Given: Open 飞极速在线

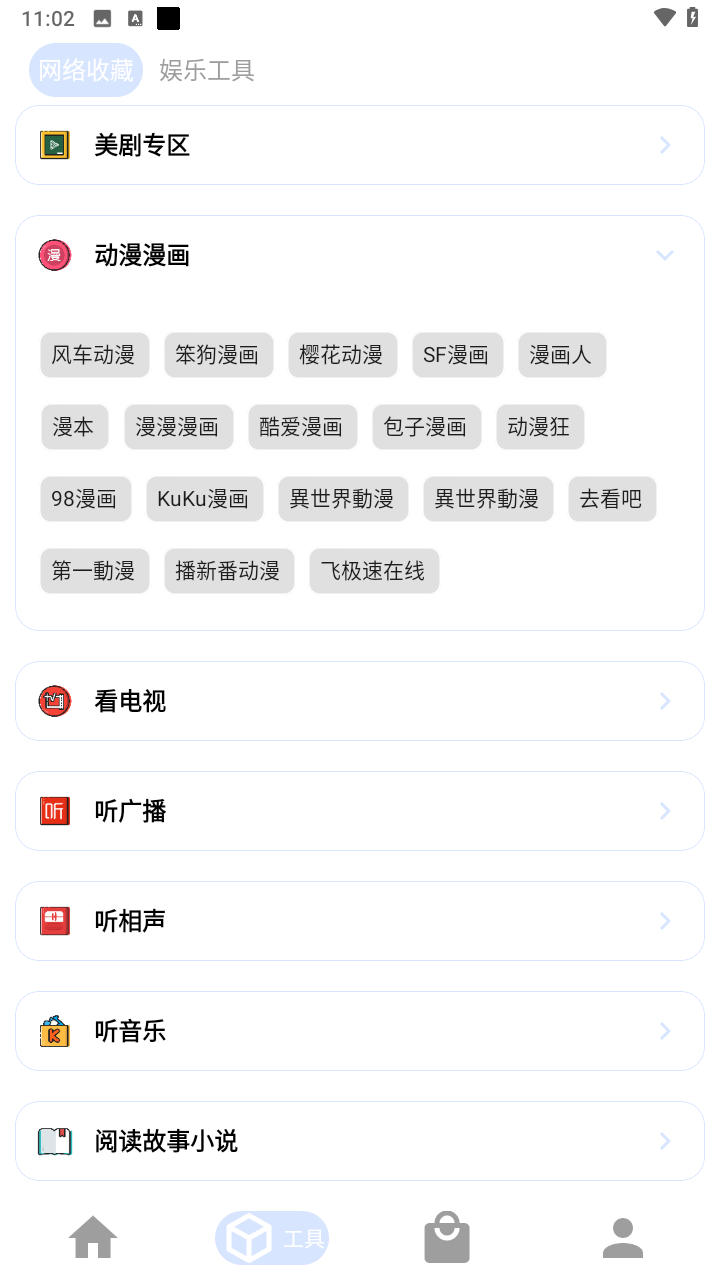Looking at the screenshot, I should pos(374,571).
